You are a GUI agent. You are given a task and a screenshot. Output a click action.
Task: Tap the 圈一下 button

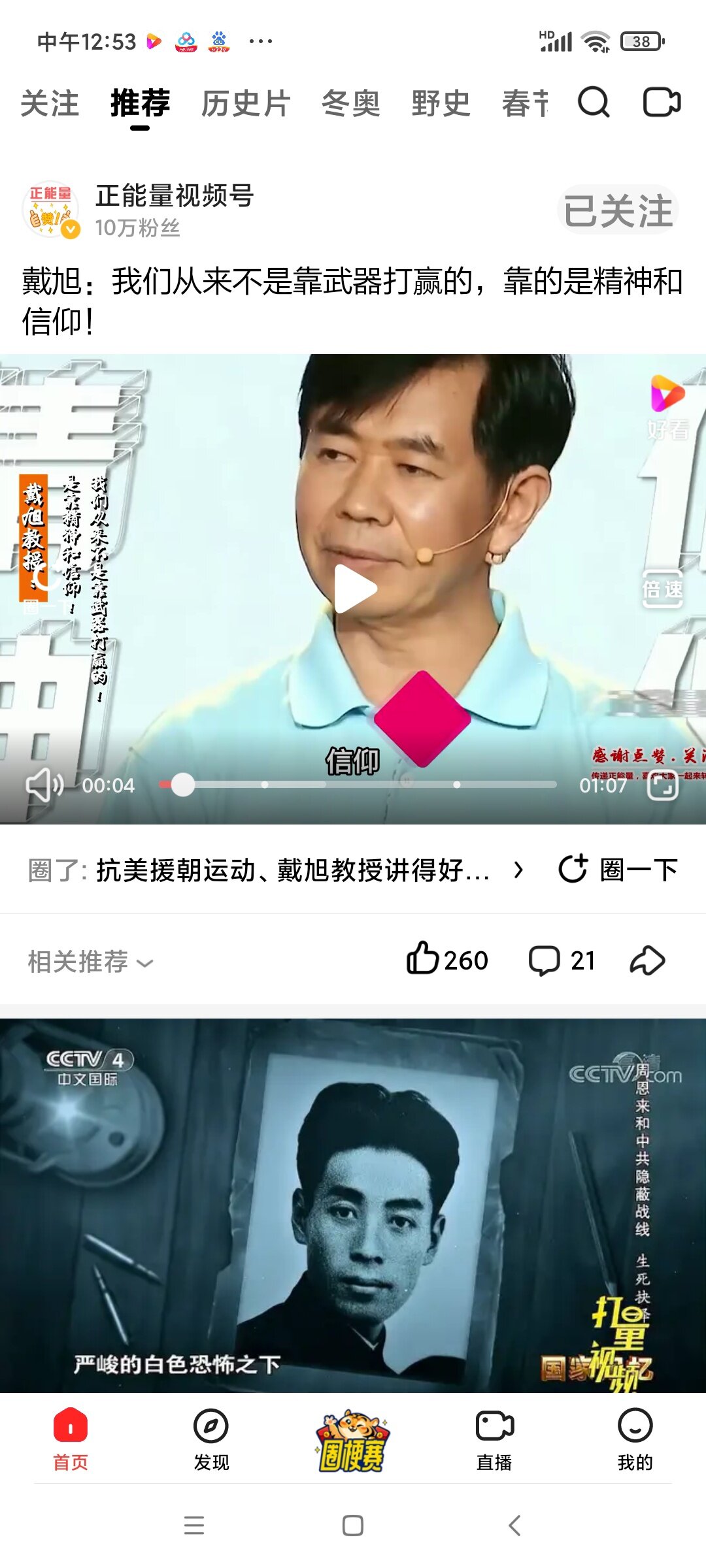coord(618,870)
